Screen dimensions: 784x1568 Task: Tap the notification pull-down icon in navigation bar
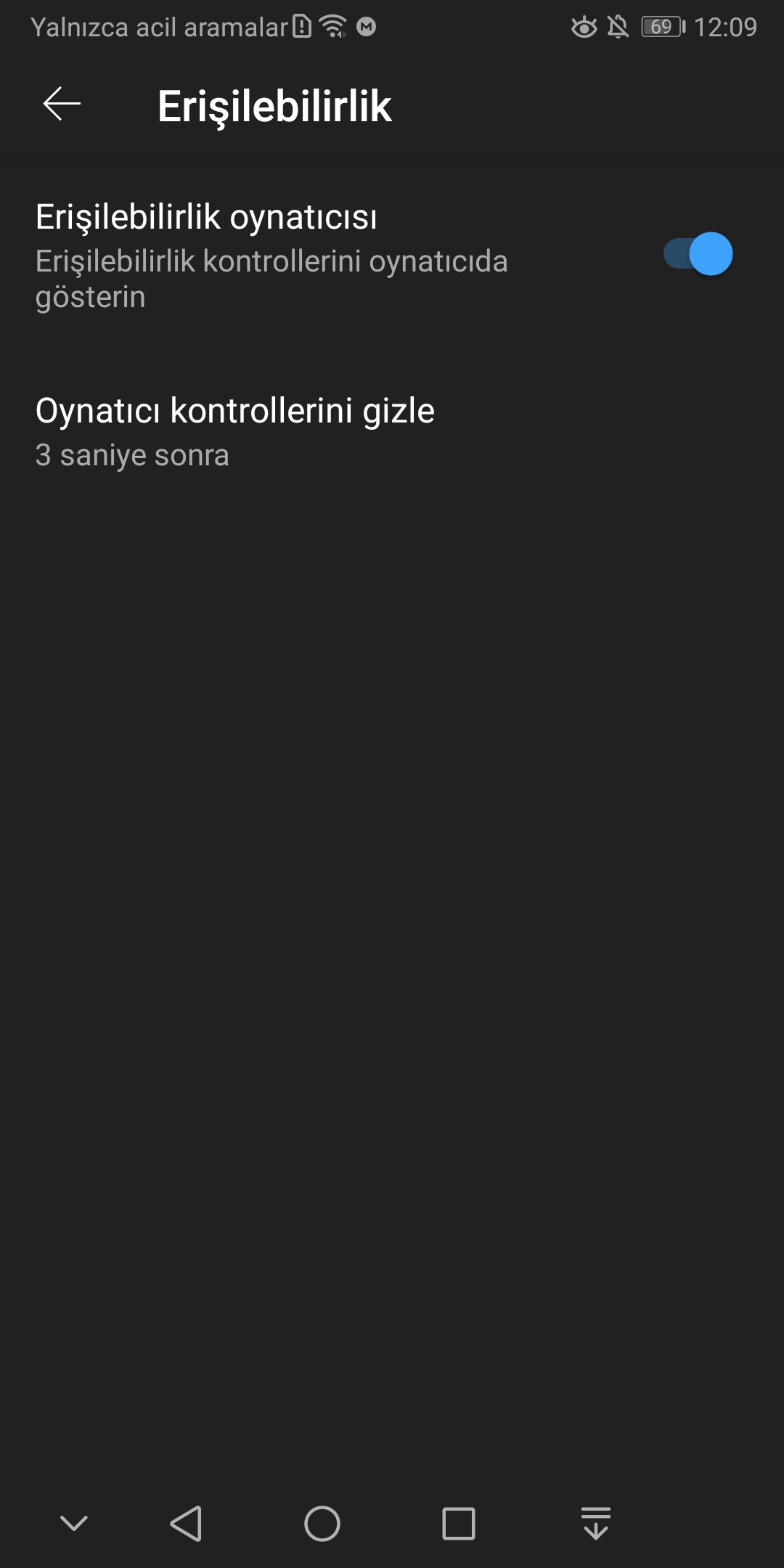point(595,1523)
